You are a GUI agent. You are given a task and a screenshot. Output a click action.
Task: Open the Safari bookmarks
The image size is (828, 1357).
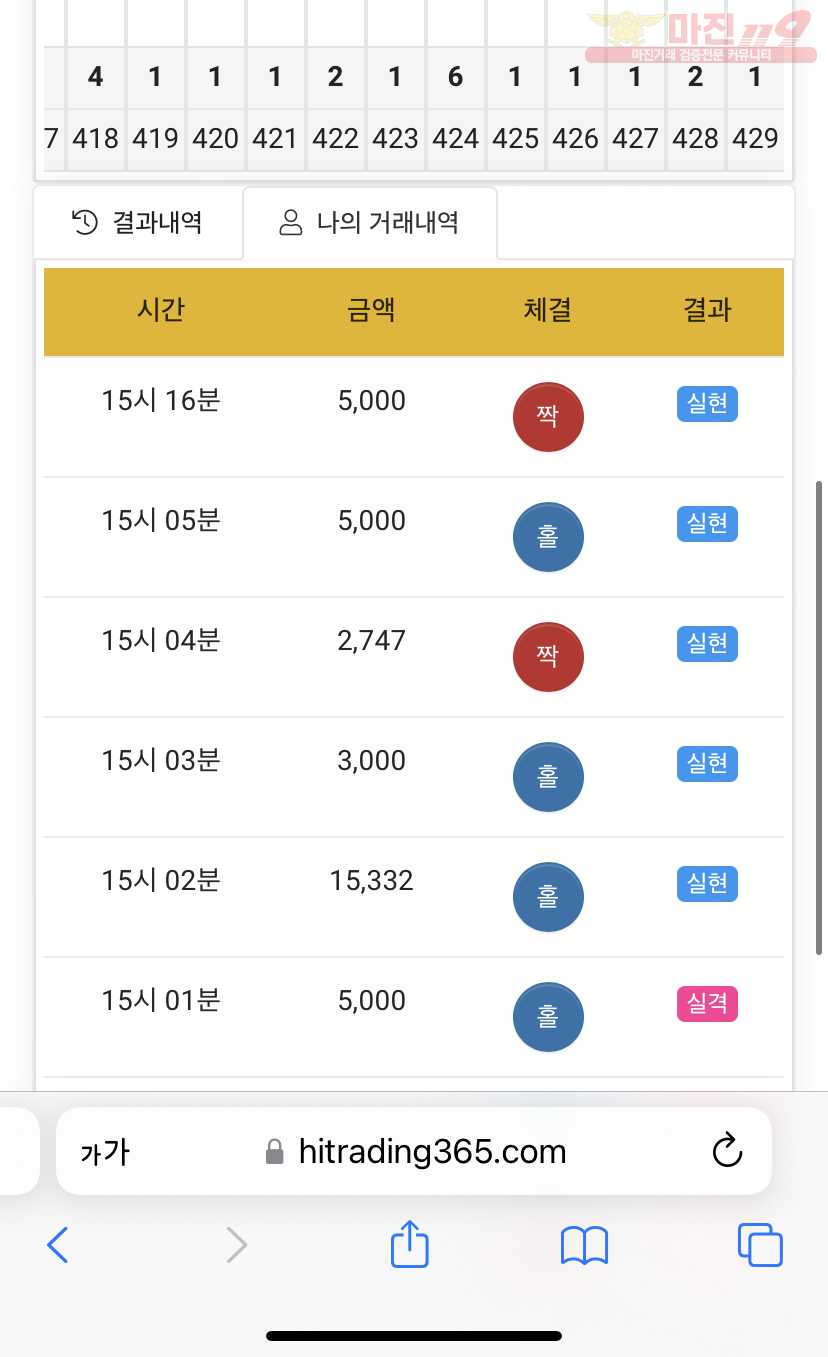(x=585, y=1246)
